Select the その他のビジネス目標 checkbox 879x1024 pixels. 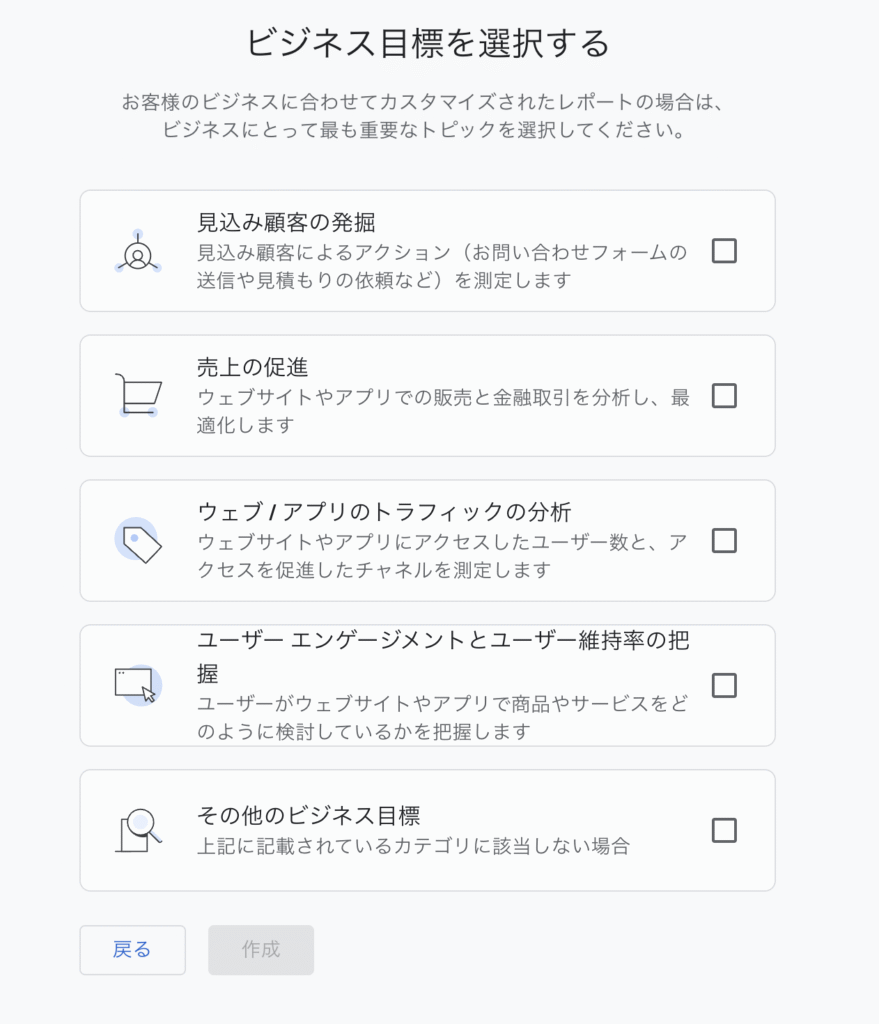723,830
